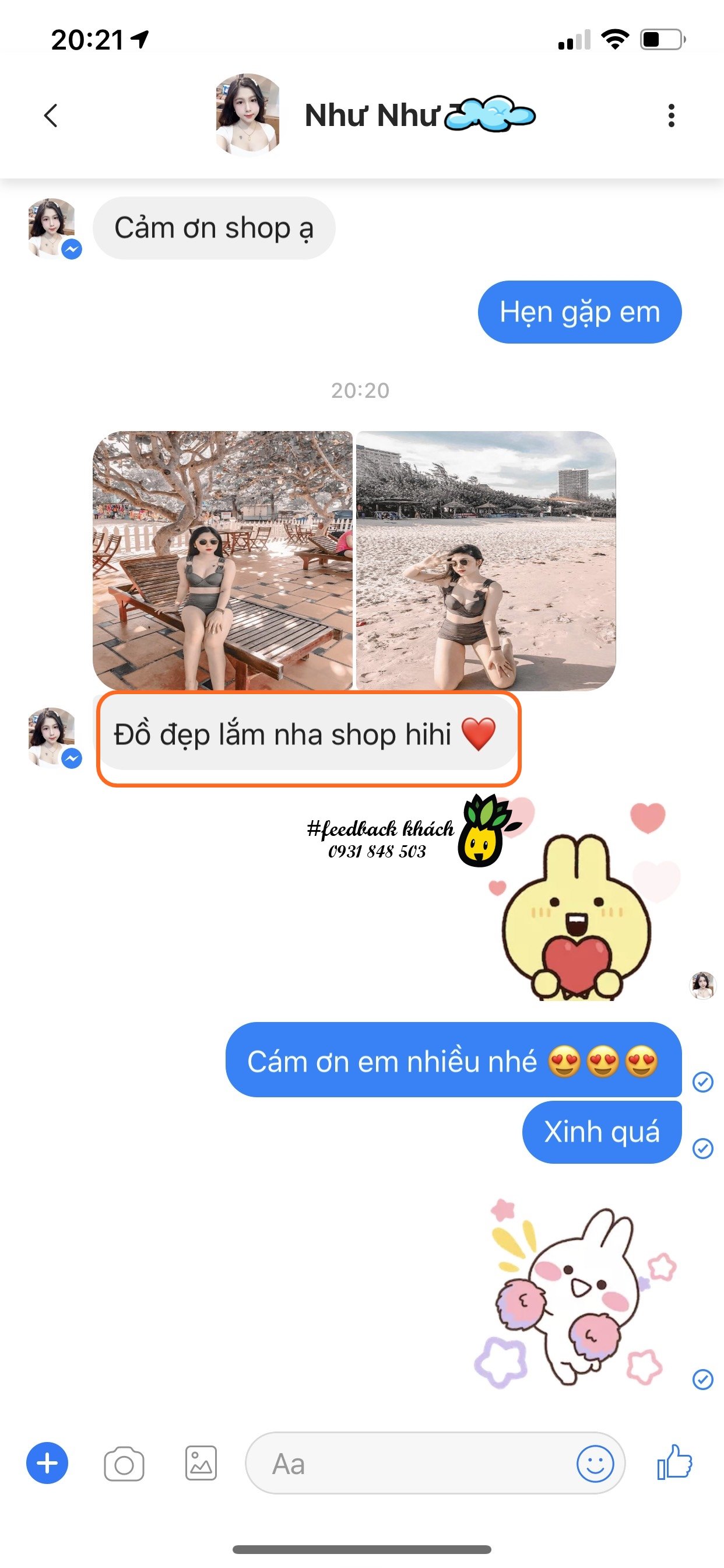
Task: Tap the blue plus button for more options
Action: coord(47,1462)
